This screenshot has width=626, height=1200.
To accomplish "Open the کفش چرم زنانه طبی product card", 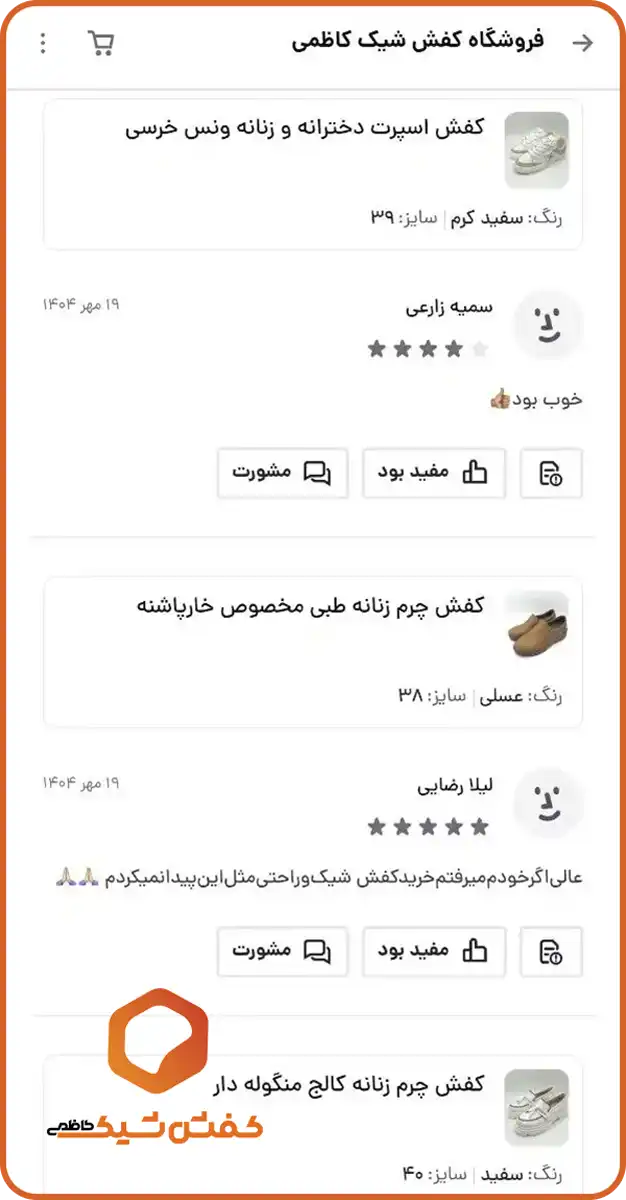I will (313, 652).
